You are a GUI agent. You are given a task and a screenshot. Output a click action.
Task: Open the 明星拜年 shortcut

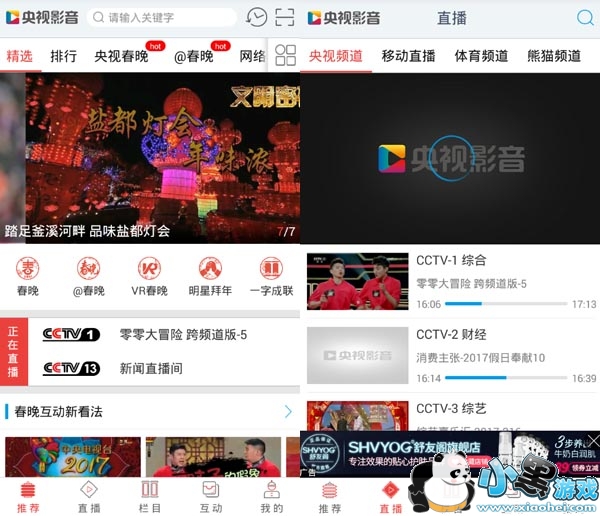tap(210, 277)
